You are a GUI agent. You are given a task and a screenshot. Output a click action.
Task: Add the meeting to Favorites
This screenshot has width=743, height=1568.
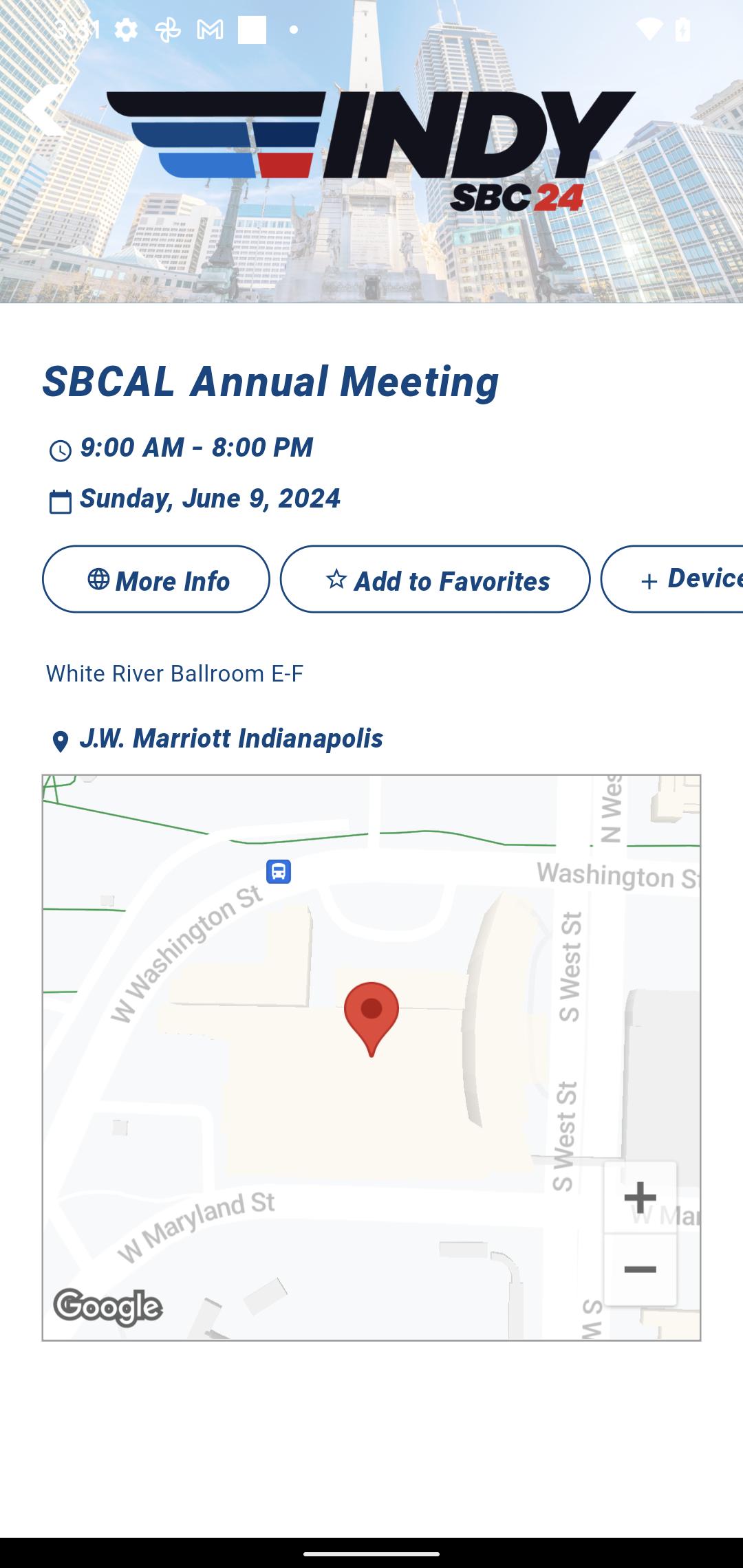[x=435, y=579]
